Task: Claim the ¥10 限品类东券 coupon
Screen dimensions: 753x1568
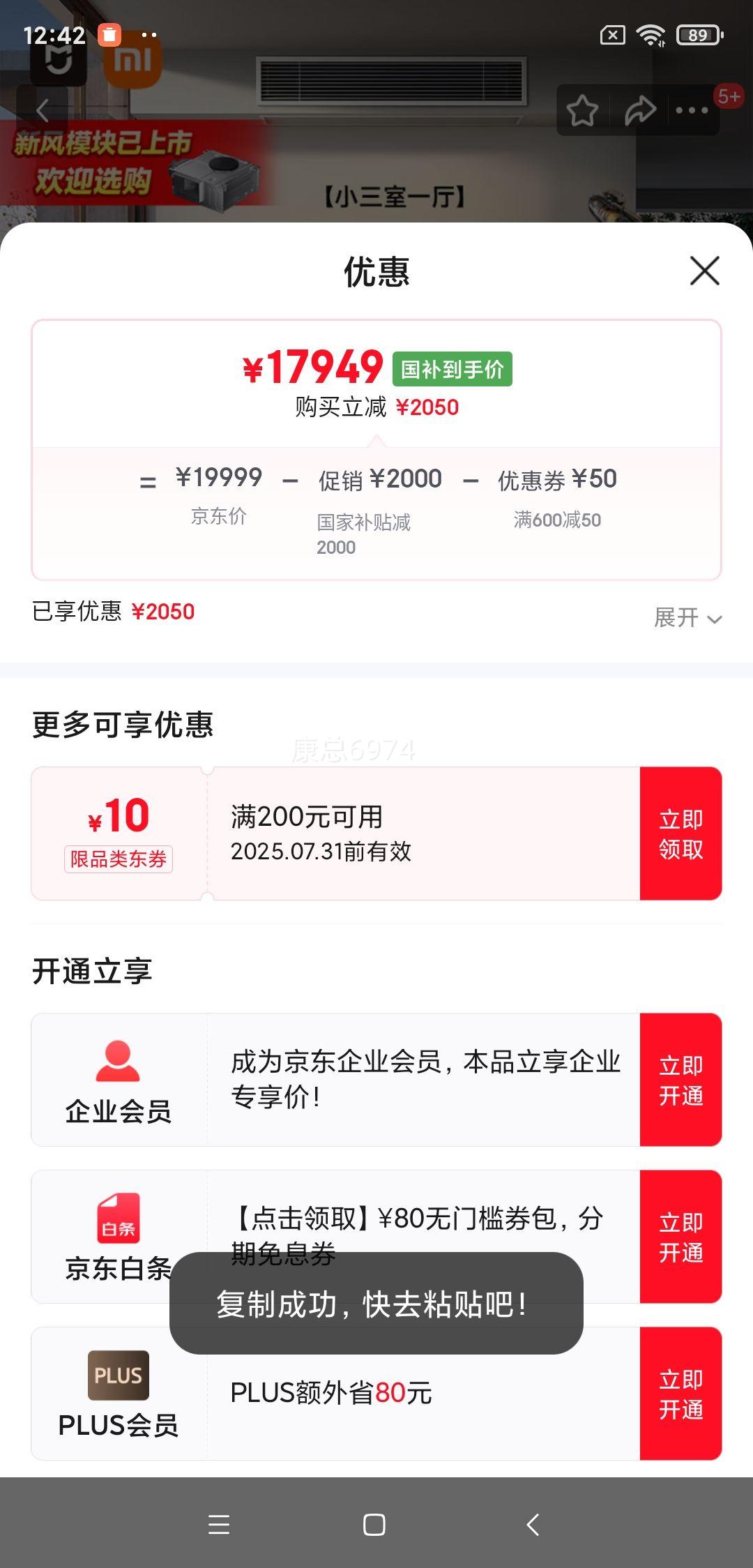Action: tap(680, 834)
